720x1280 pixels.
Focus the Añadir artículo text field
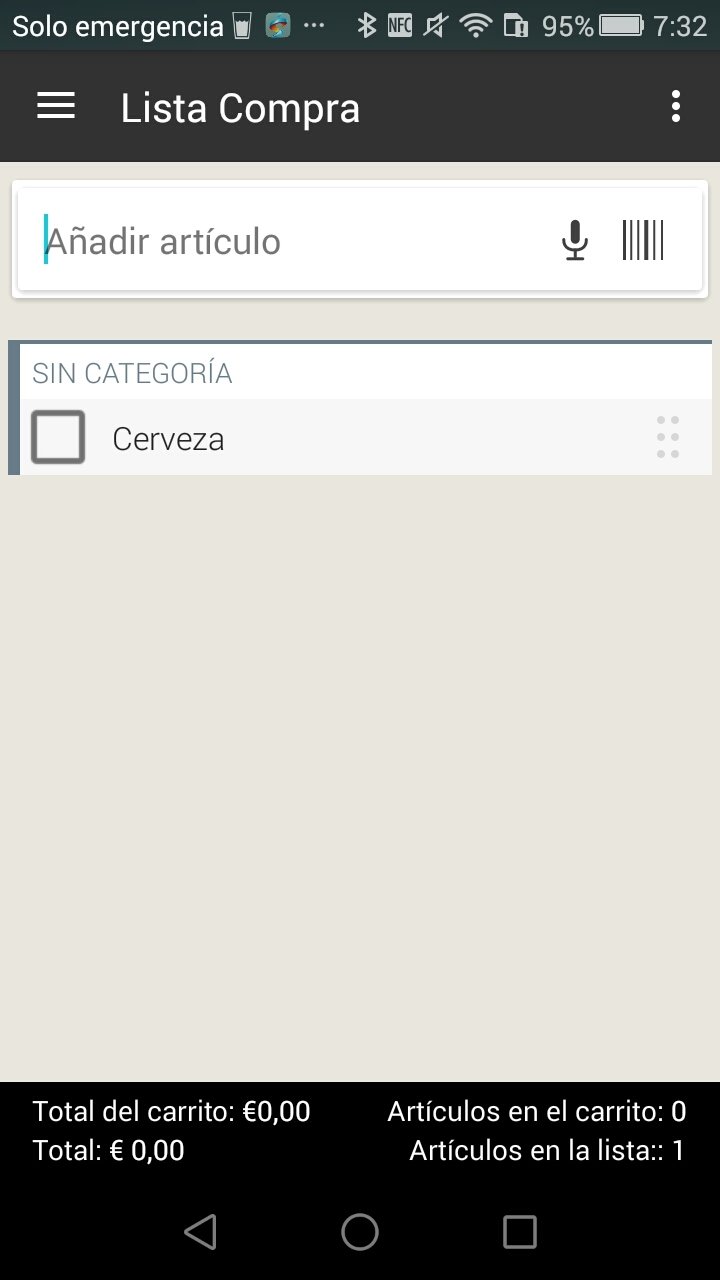(290, 241)
